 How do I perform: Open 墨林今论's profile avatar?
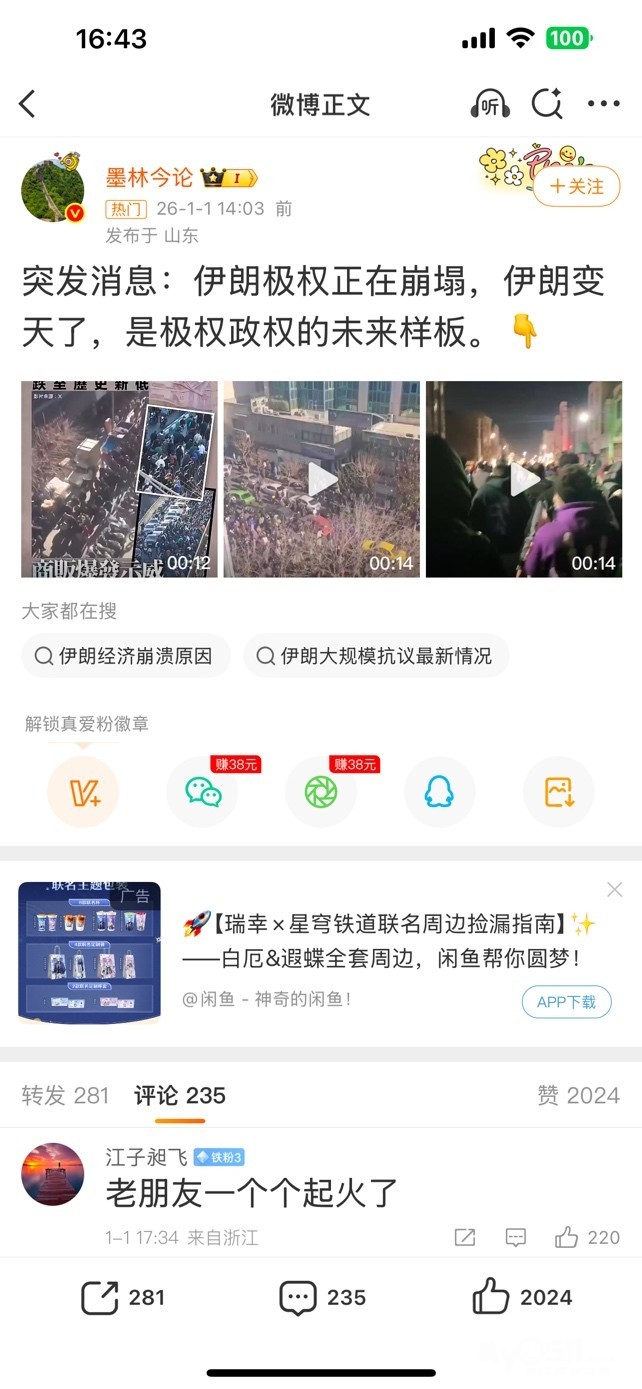[53, 189]
